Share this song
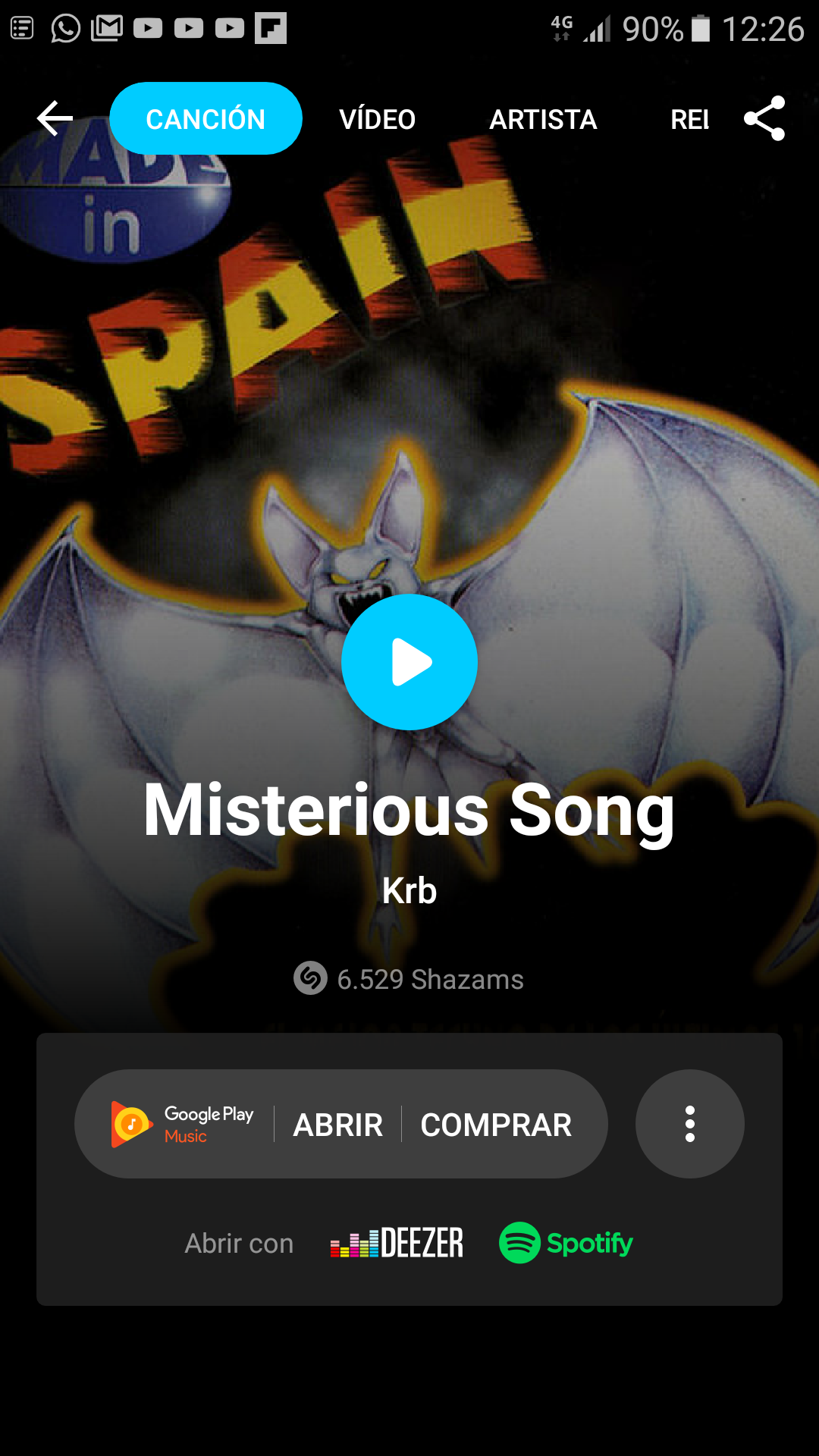This screenshot has width=819, height=1456. click(x=764, y=119)
